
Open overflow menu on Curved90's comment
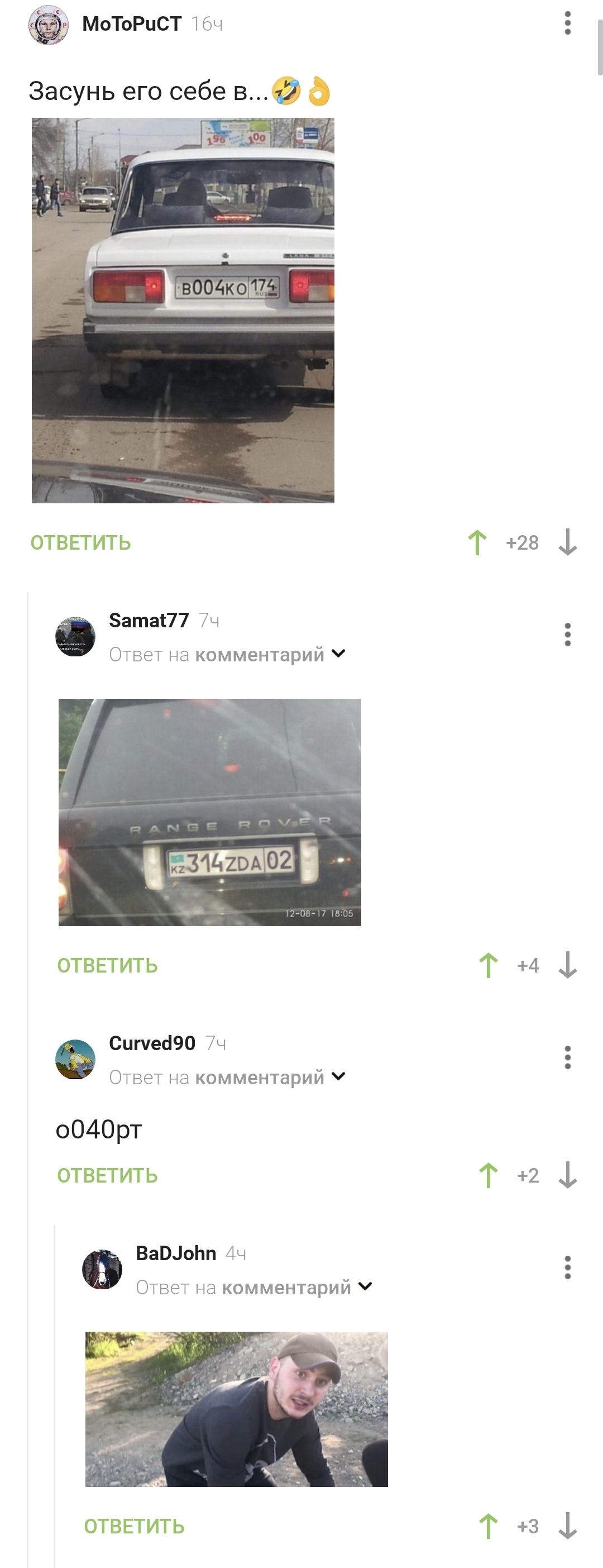tap(567, 1057)
